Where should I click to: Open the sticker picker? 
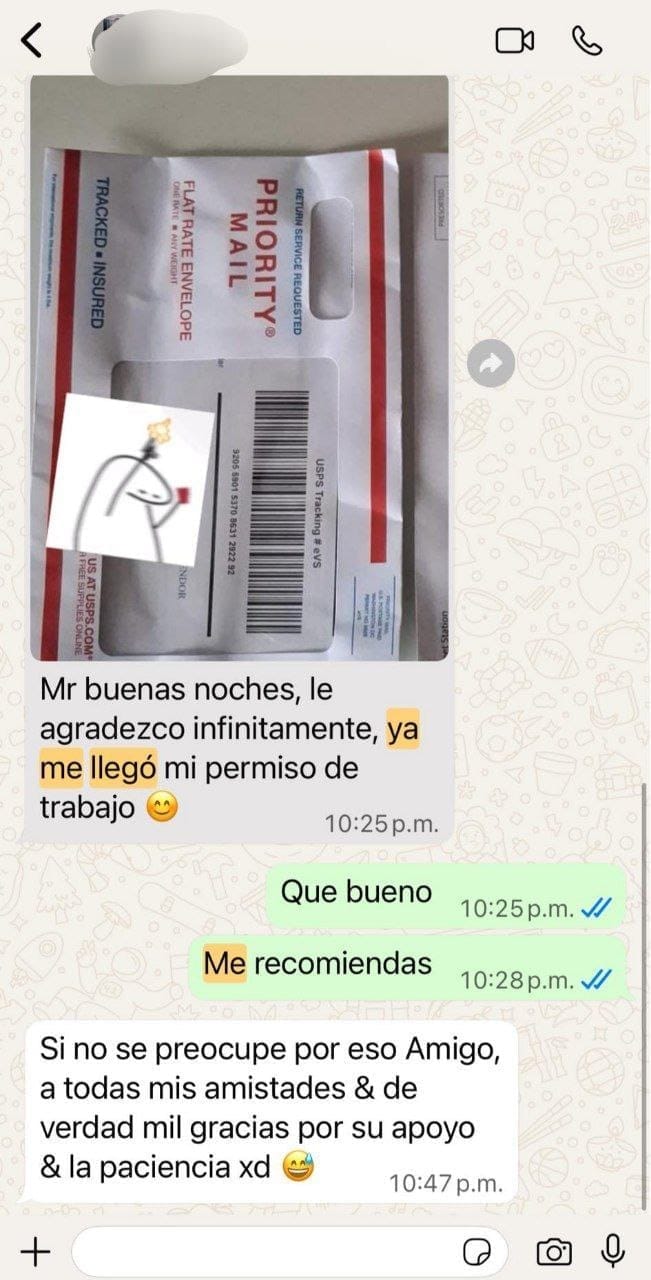tap(478, 1251)
